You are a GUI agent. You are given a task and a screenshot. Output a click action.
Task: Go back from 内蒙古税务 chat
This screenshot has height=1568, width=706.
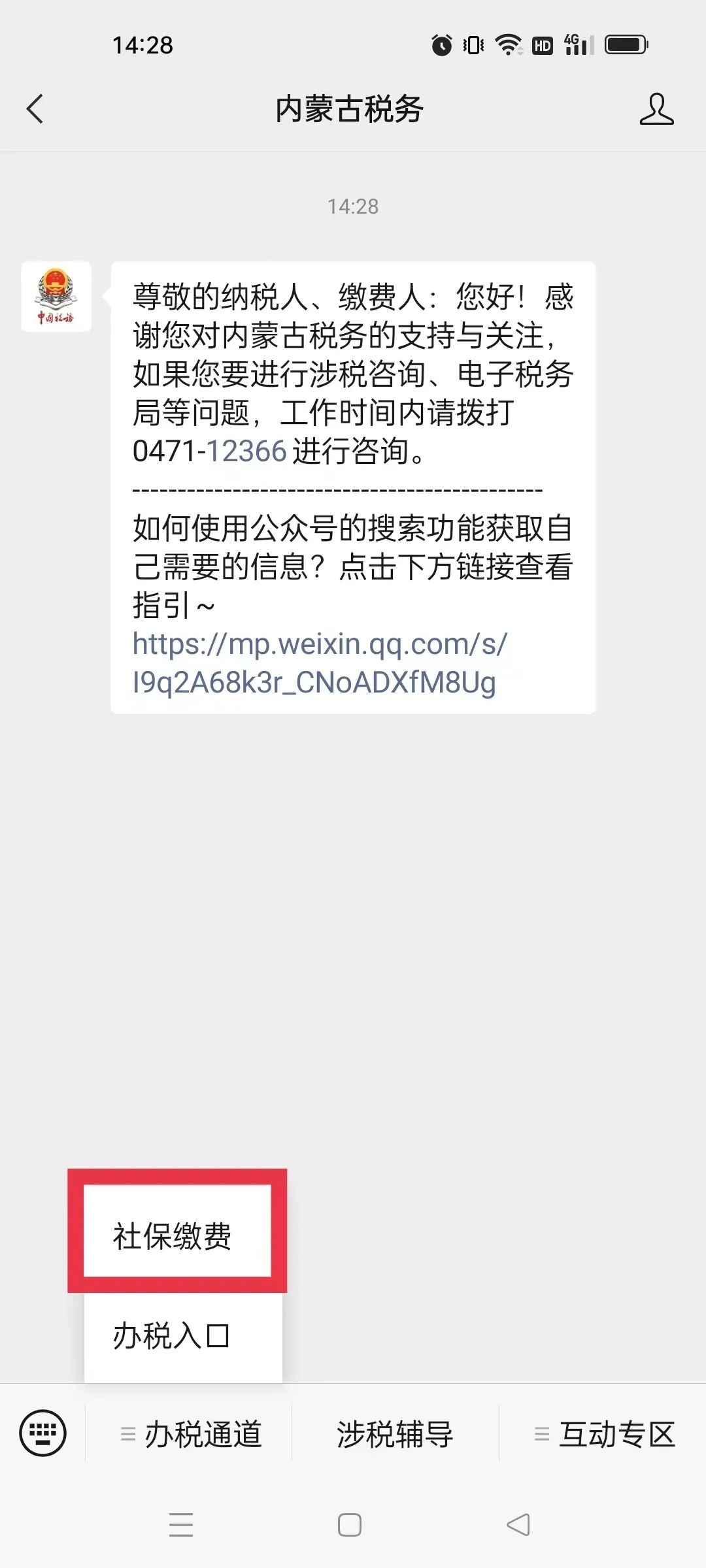pyautogui.click(x=35, y=108)
